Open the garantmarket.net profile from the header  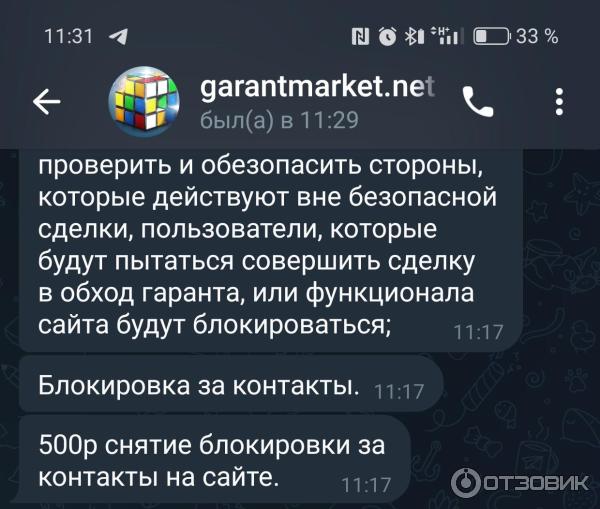pos(300,100)
